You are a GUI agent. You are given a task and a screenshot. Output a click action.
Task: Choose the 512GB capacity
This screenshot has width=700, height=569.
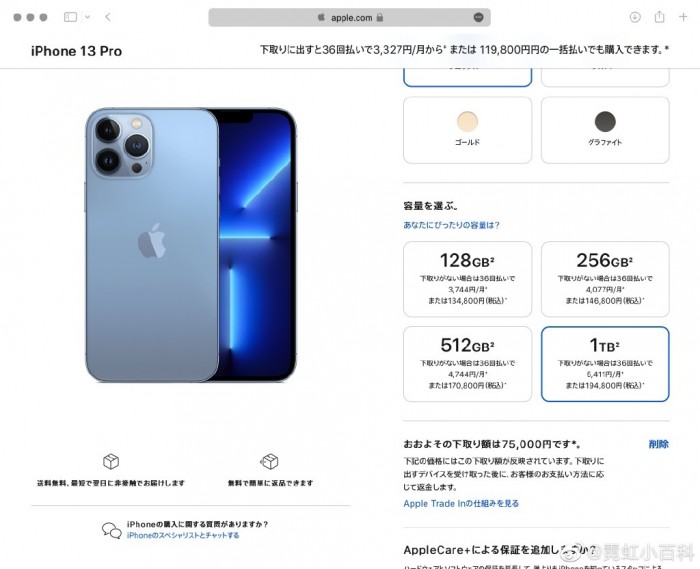(467, 363)
